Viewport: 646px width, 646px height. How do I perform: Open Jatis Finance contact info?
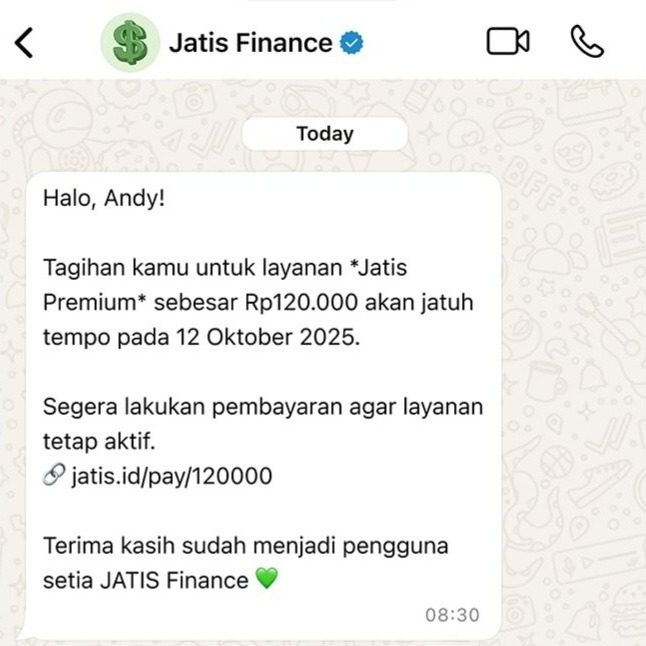pyautogui.click(x=250, y=43)
